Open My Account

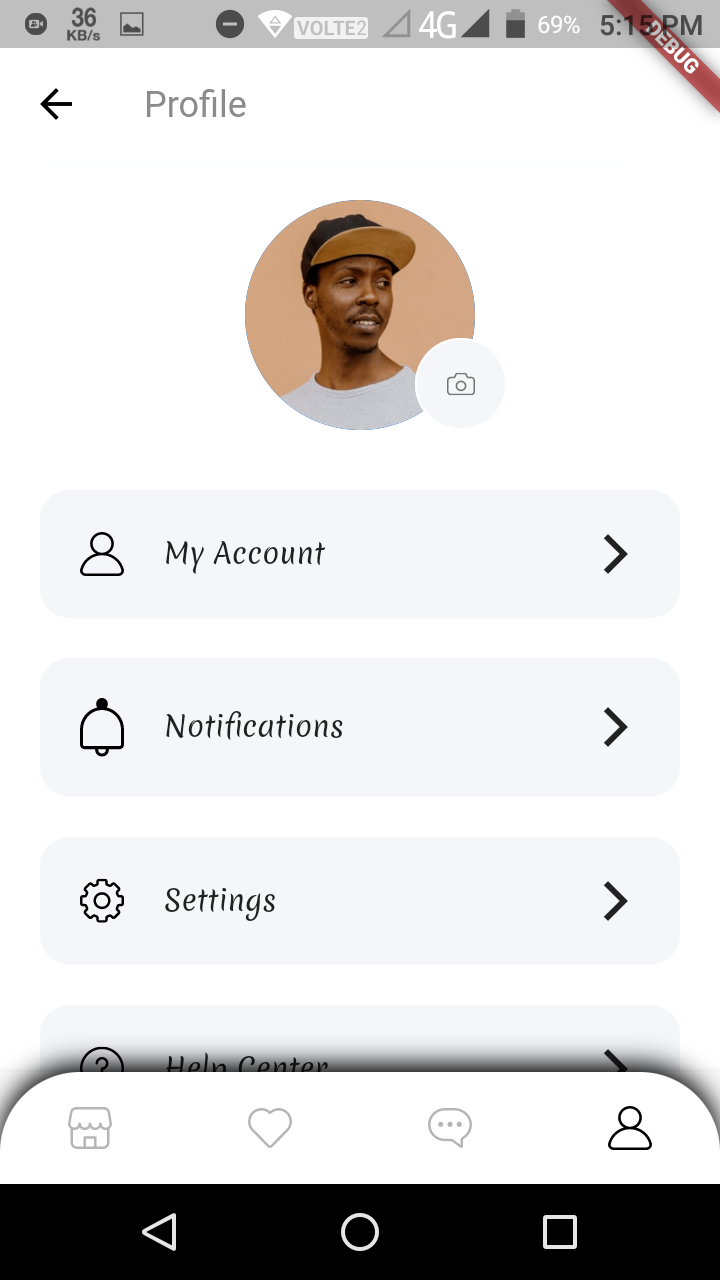click(x=360, y=554)
